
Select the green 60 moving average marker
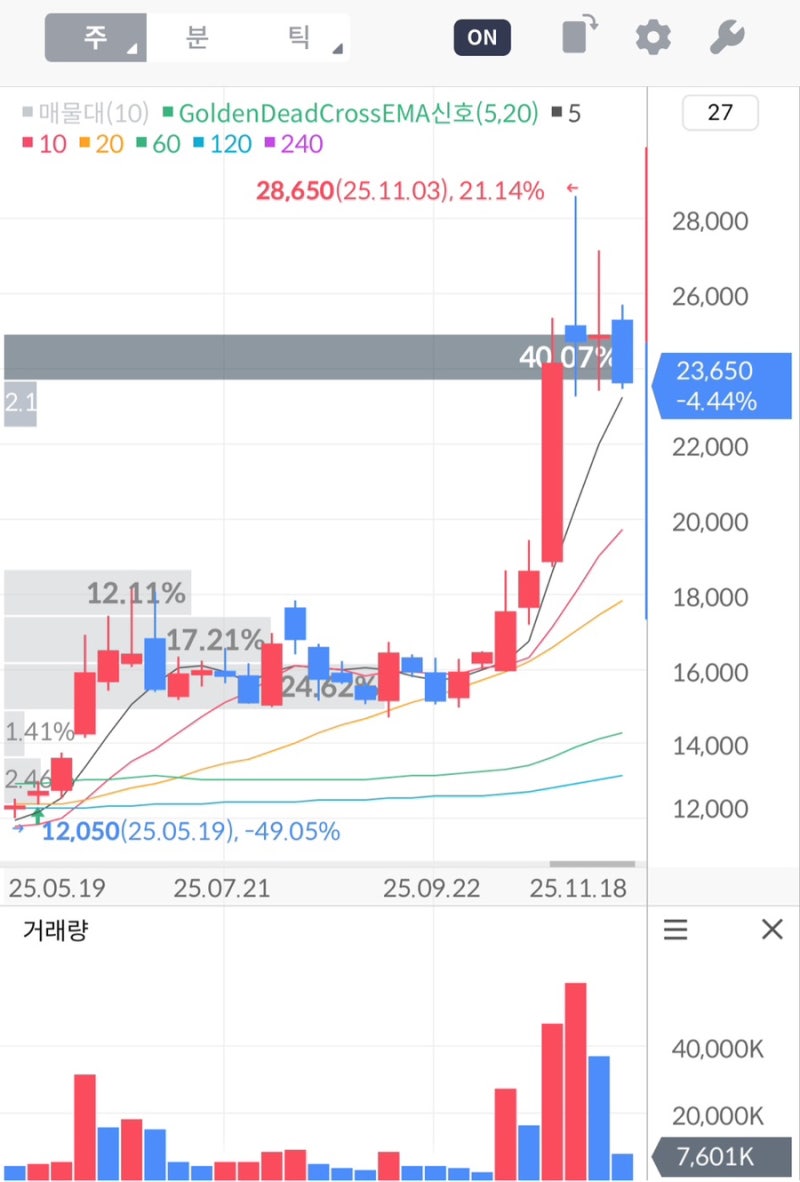[142, 144]
